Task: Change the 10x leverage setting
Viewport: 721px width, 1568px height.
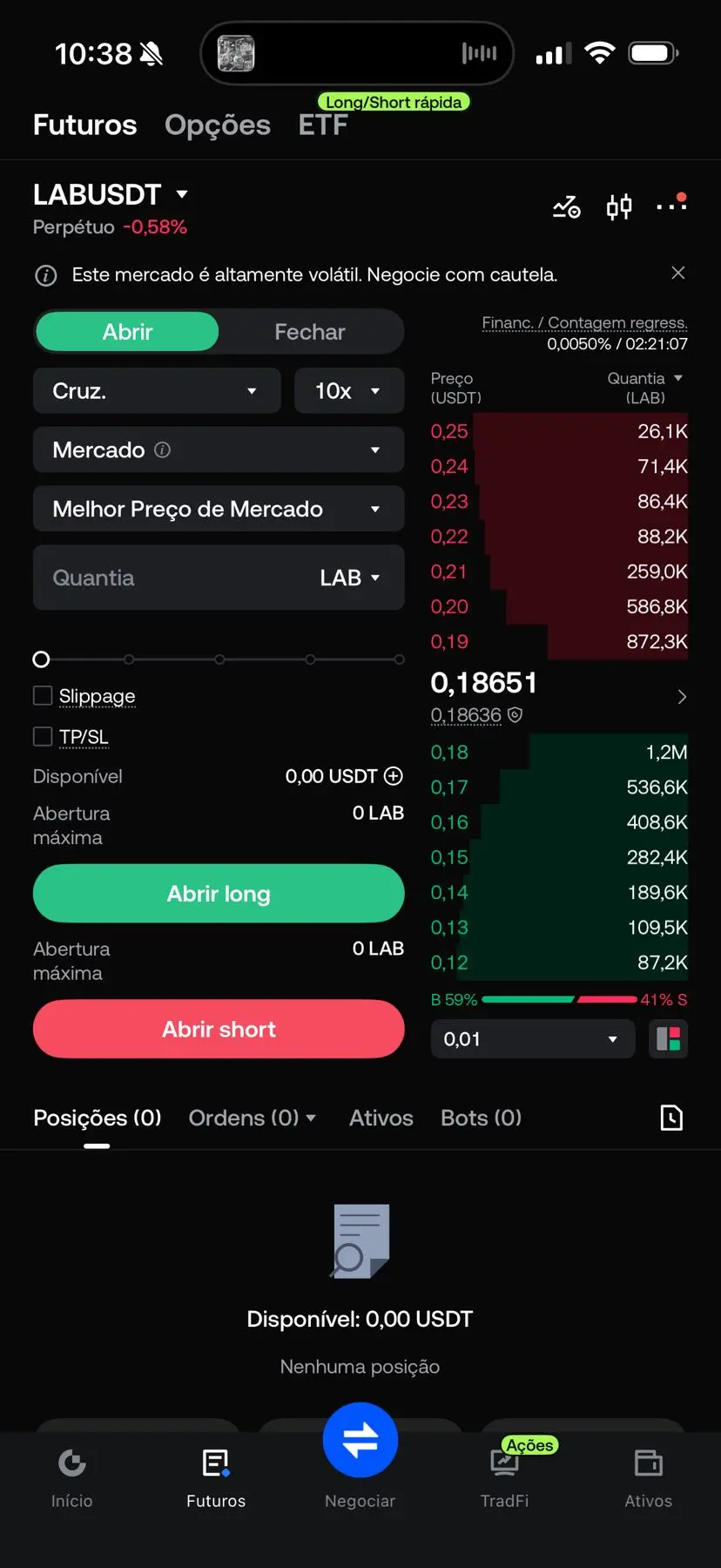Action: [349, 390]
